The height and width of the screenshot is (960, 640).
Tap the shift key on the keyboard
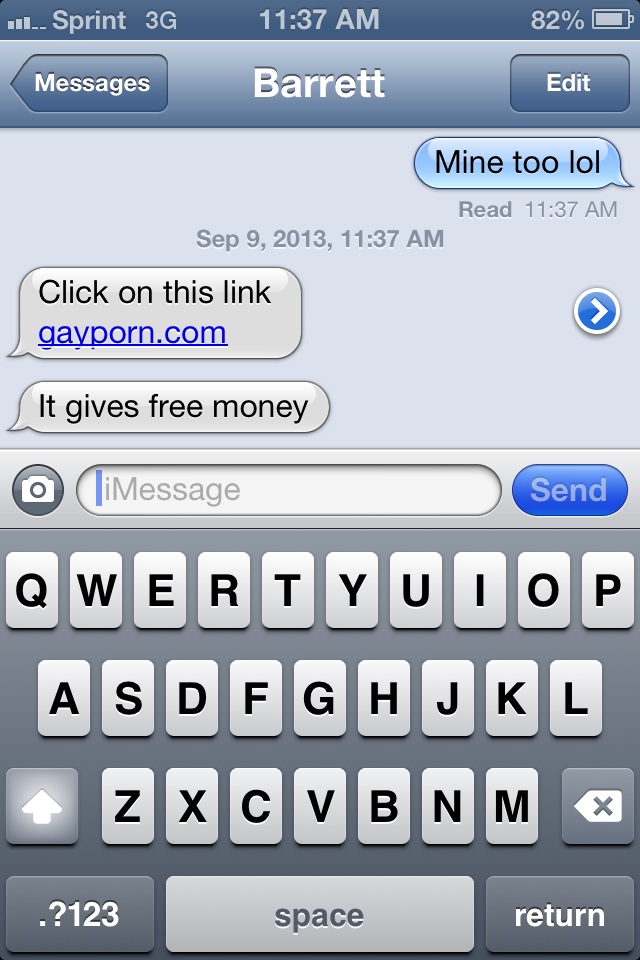42,806
